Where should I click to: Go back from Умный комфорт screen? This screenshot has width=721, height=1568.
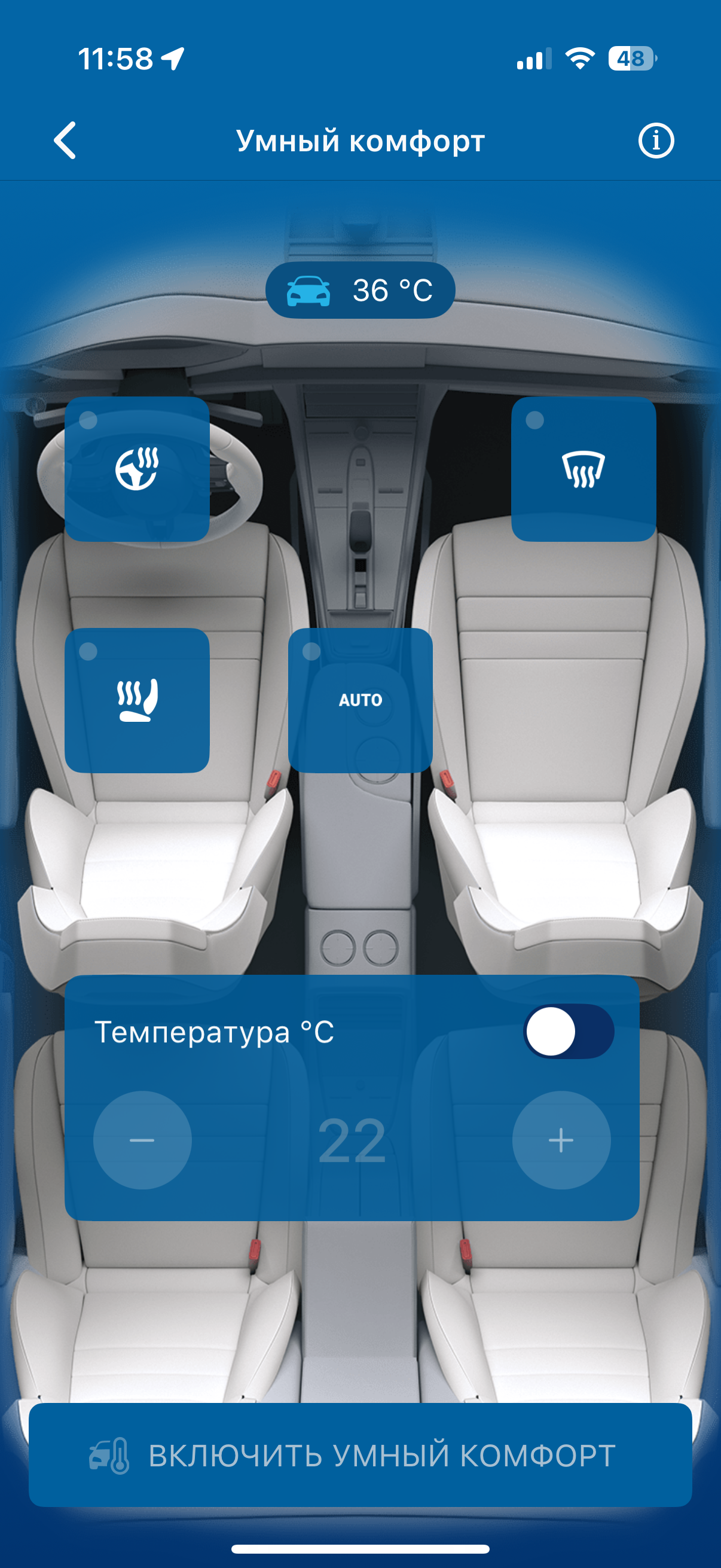coord(65,141)
